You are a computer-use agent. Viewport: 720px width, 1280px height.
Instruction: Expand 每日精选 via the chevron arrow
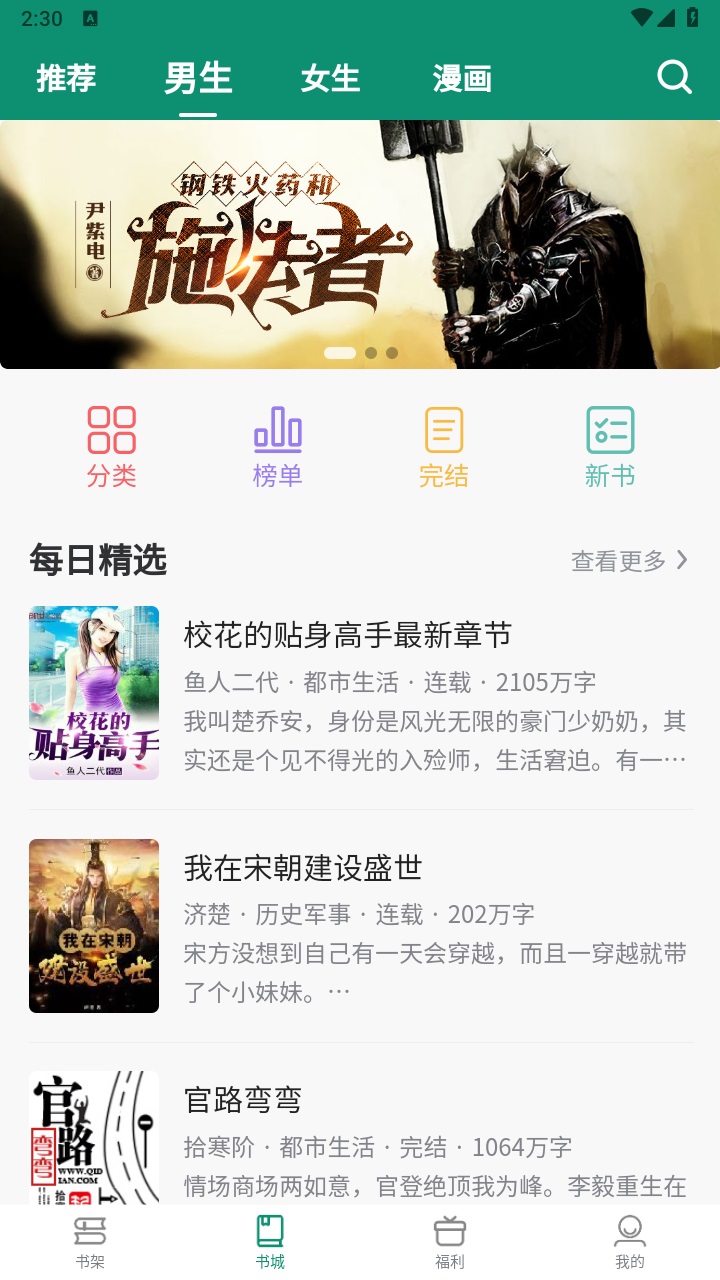point(683,562)
